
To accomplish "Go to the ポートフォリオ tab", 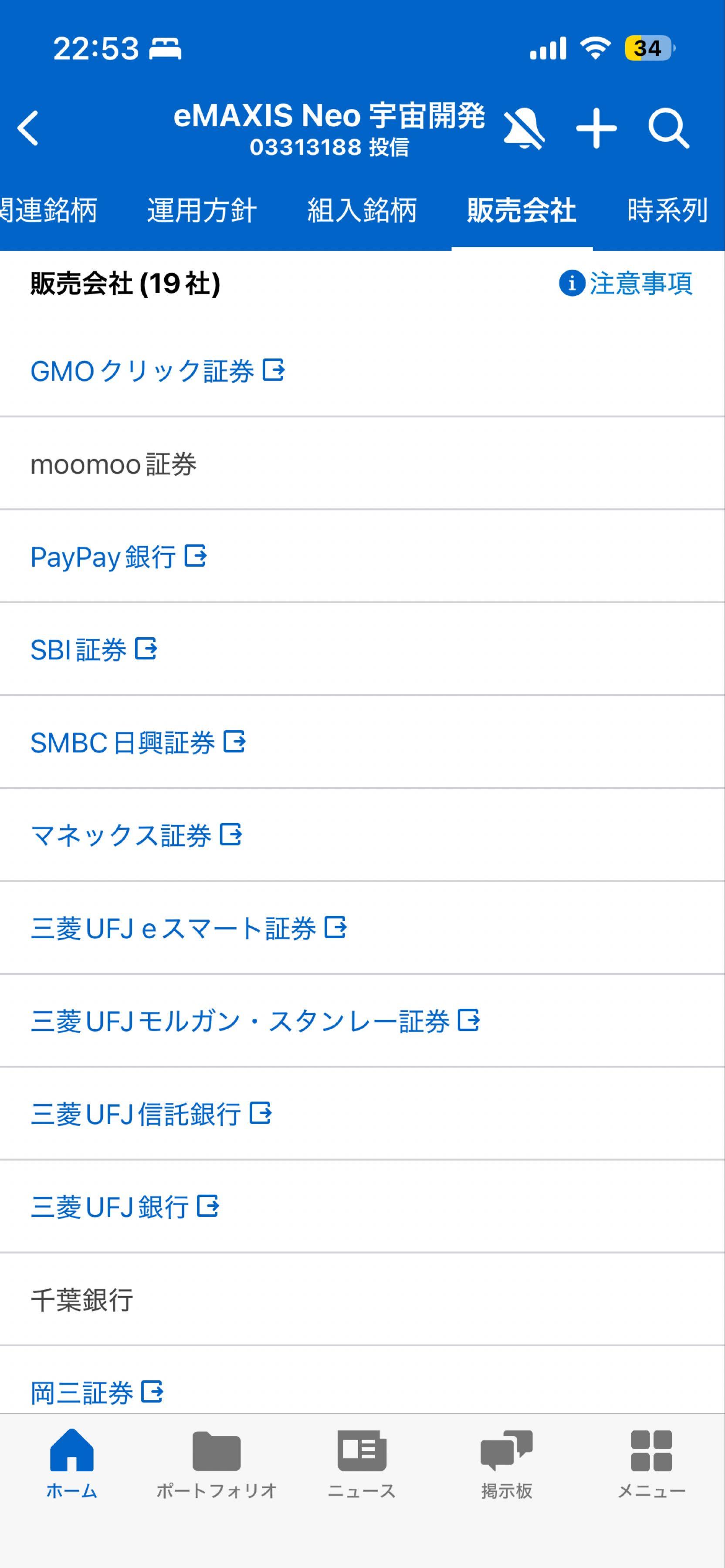I will [217, 1464].
